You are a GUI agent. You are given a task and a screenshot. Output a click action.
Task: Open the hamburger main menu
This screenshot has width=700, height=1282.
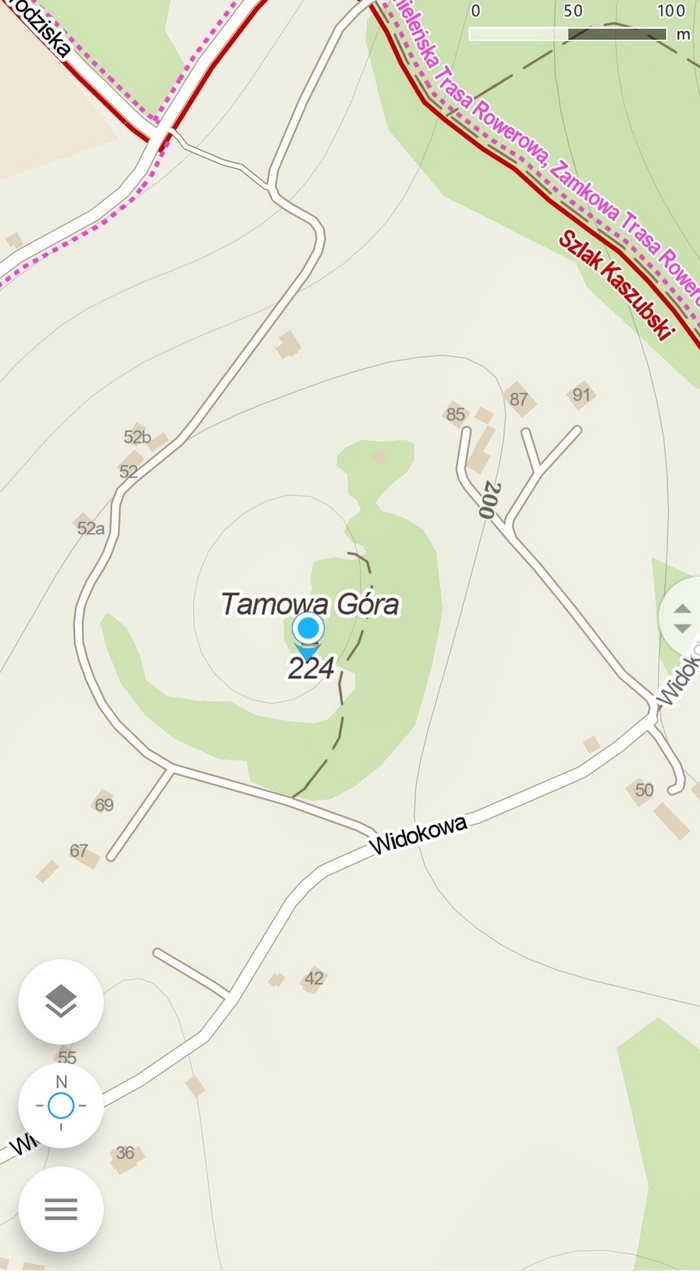coord(61,1209)
